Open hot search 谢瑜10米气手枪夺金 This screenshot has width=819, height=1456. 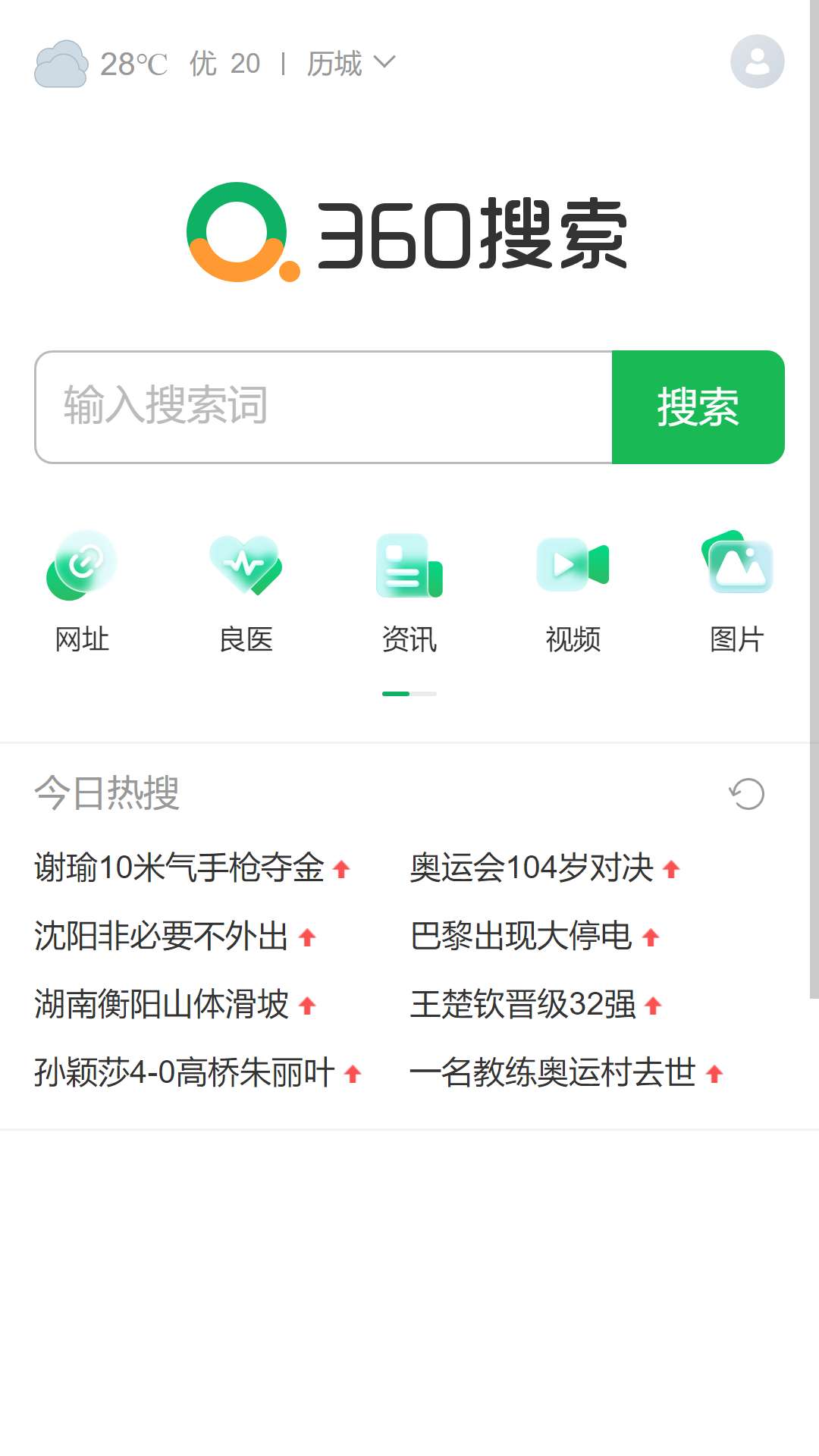pos(180,868)
